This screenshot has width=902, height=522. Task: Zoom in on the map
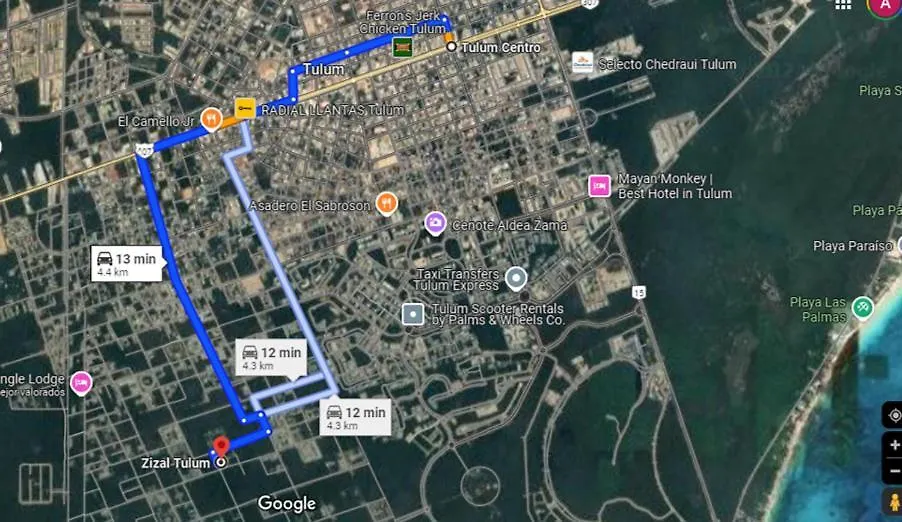click(x=893, y=444)
